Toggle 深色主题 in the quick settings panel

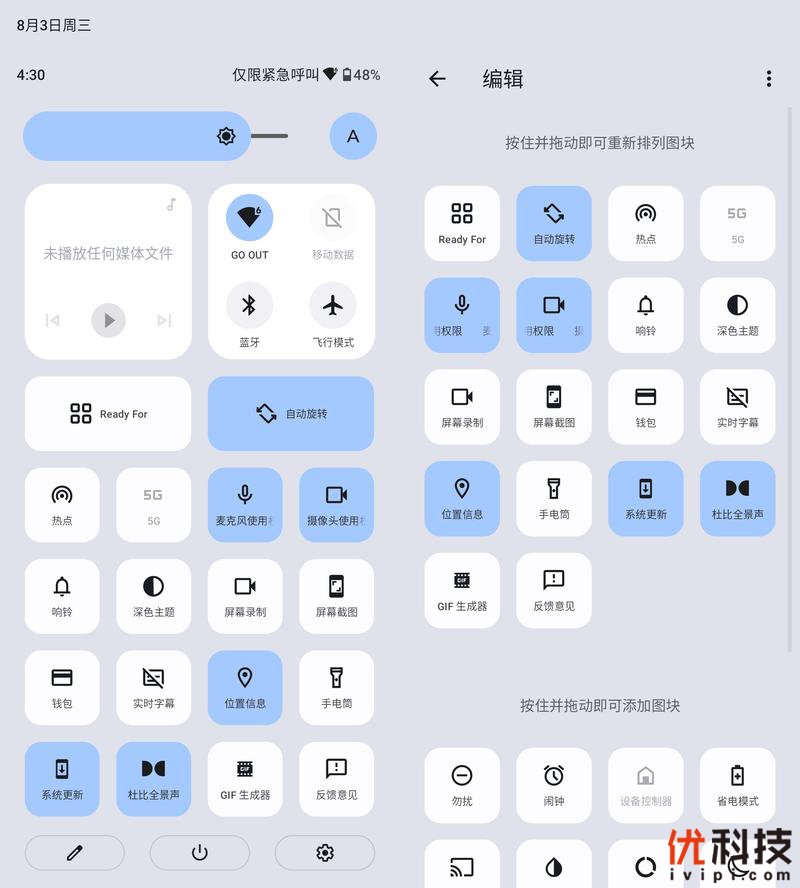tap(153, 596)
